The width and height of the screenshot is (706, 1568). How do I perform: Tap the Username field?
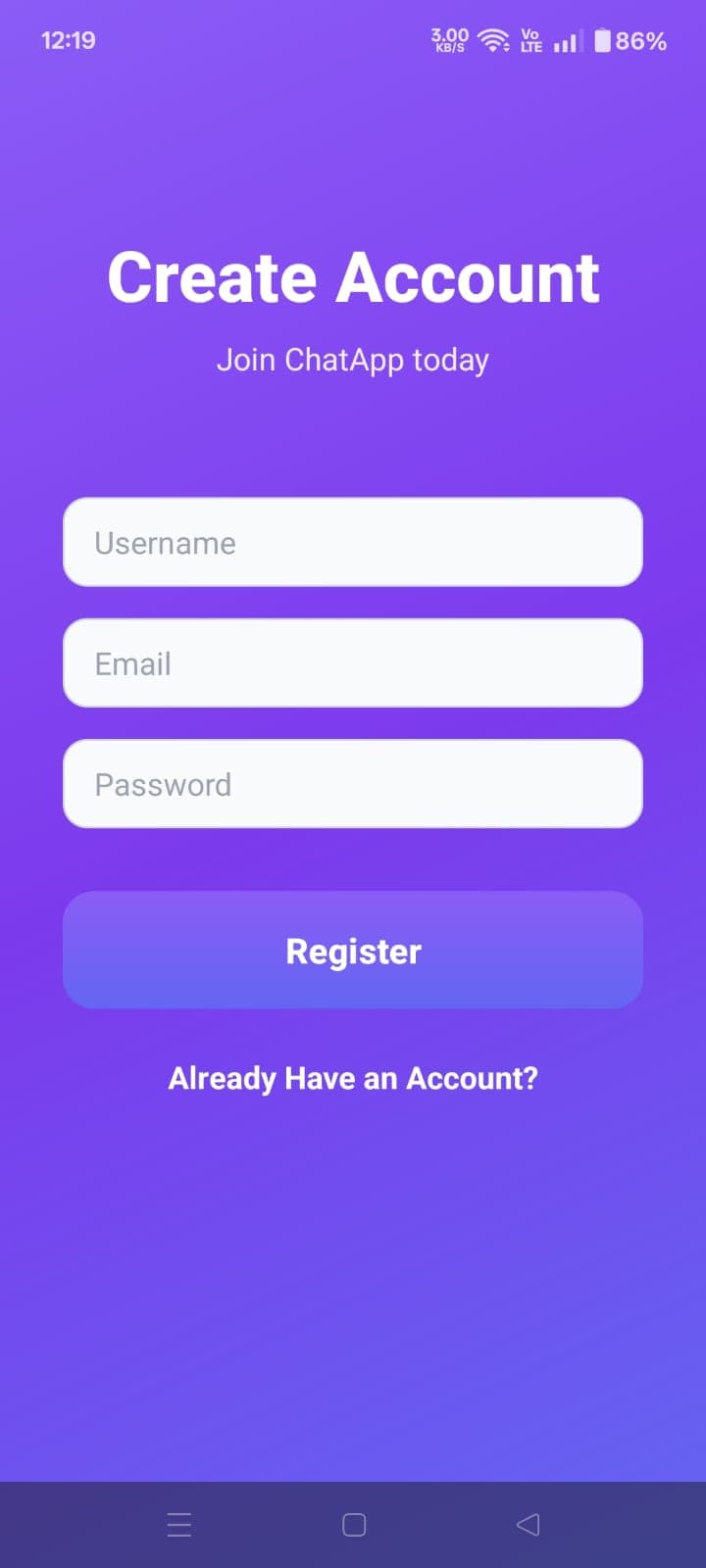(353, 542)
